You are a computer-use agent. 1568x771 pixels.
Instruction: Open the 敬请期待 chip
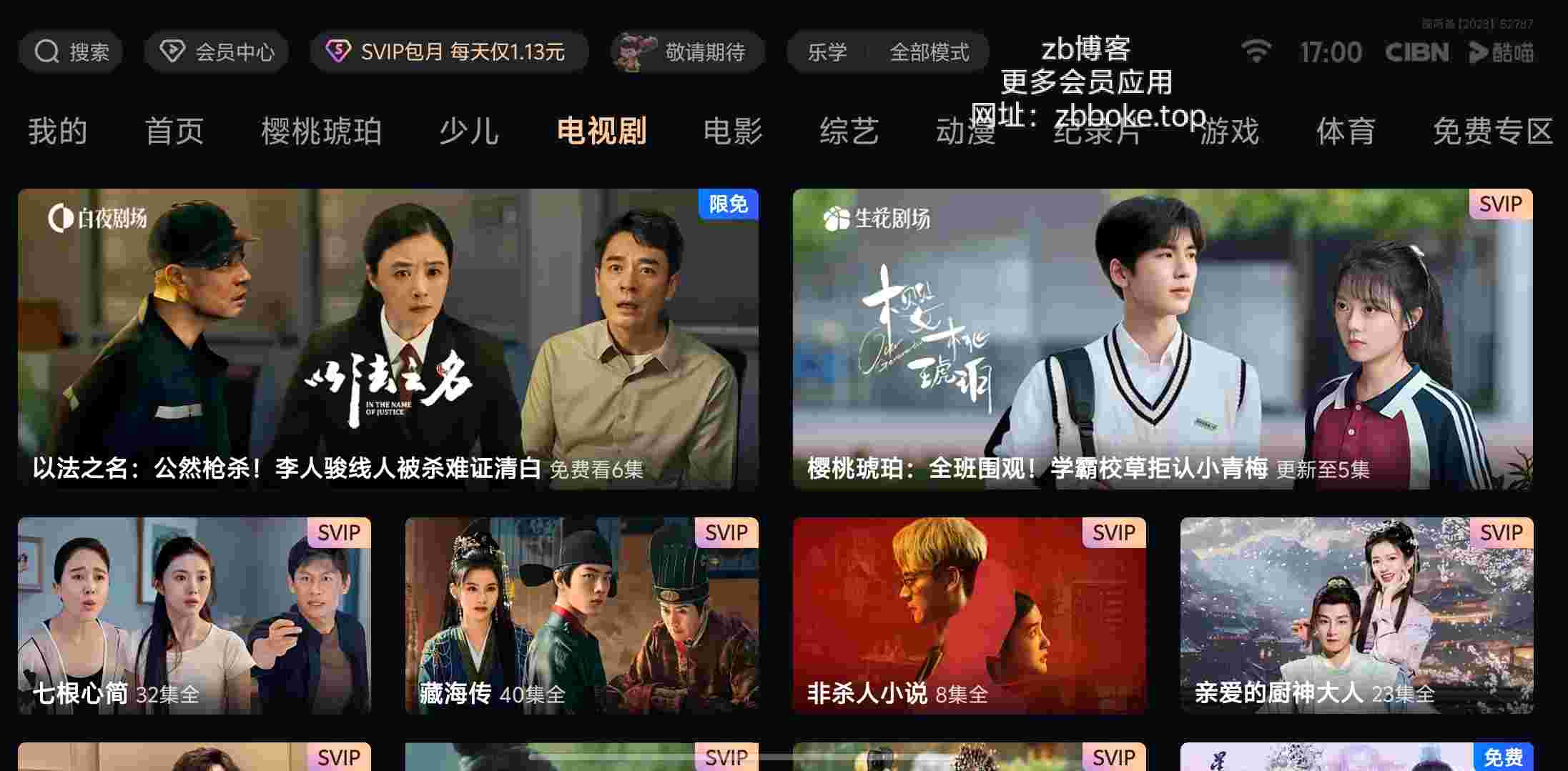[687, 52]
